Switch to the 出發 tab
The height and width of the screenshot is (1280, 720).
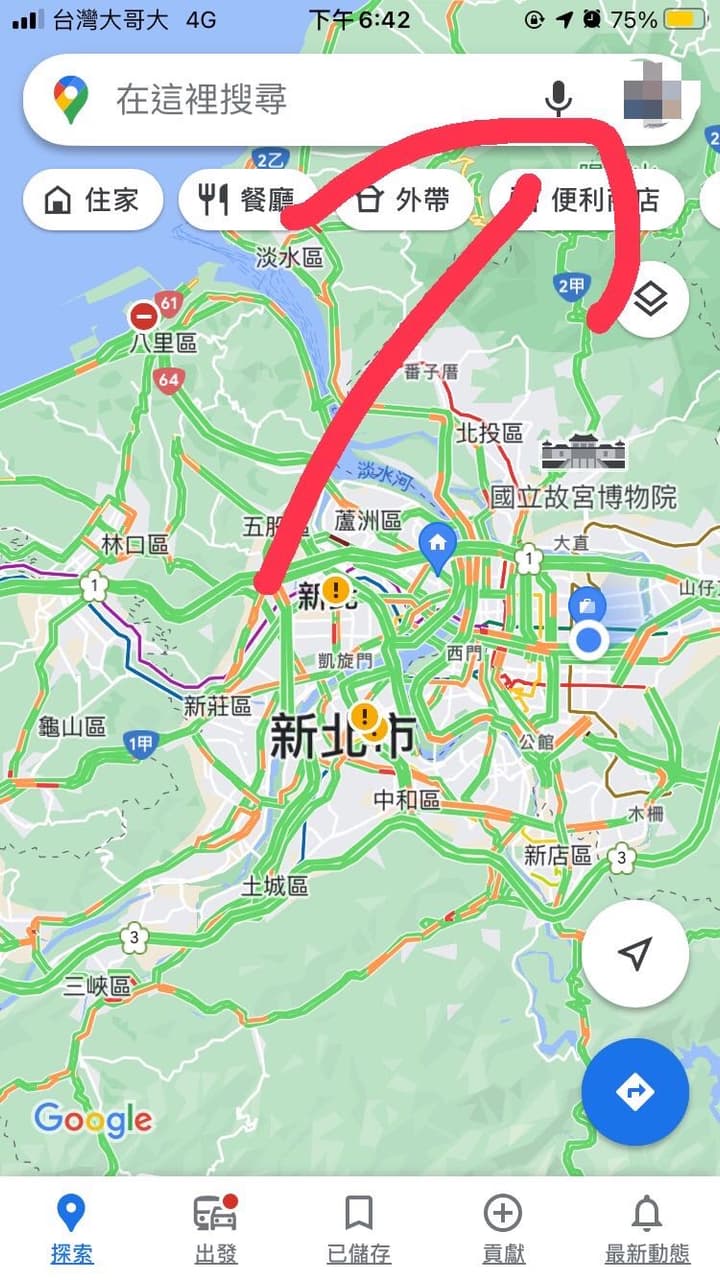[x=216, y=1230]
